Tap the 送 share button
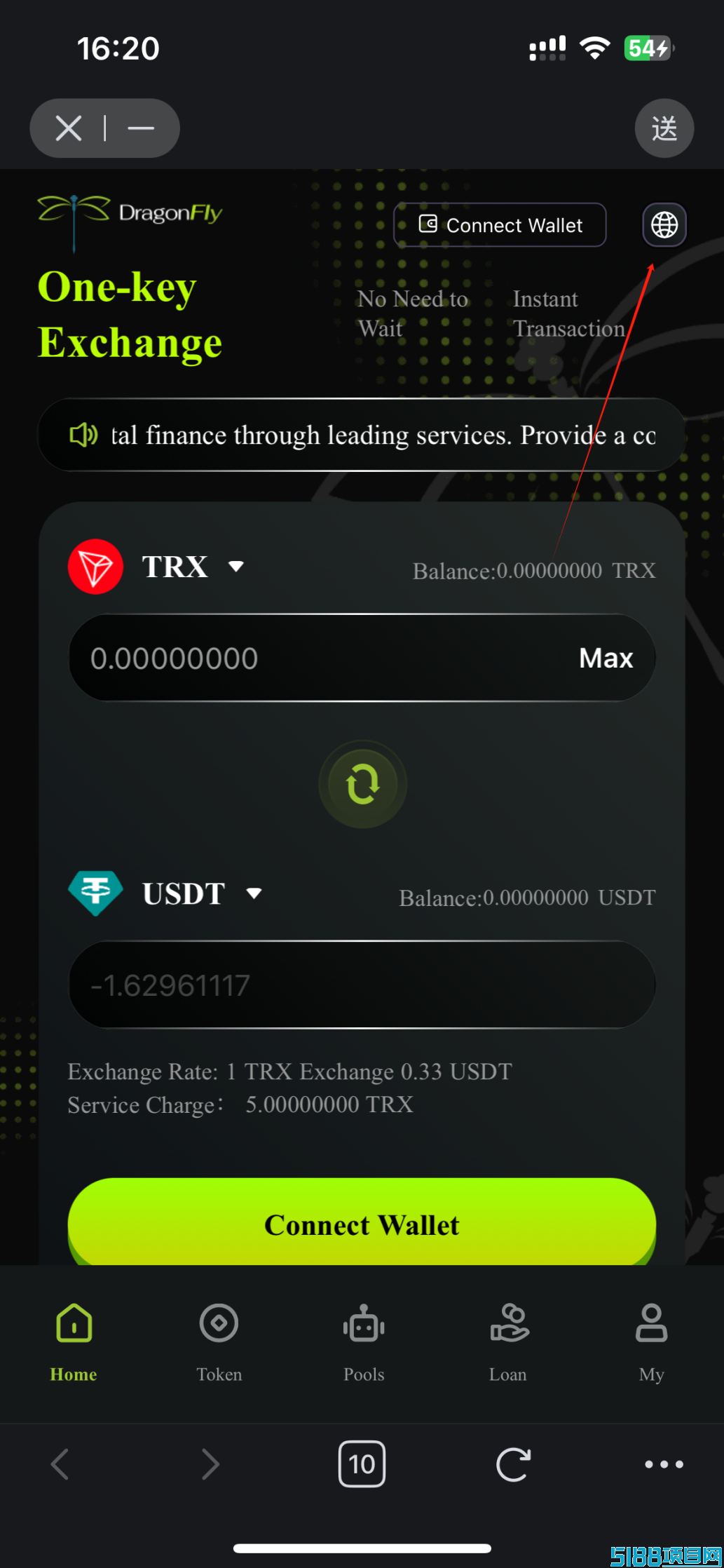The height and width of the screenshot is (1568, 724). (x=664, y=128)
